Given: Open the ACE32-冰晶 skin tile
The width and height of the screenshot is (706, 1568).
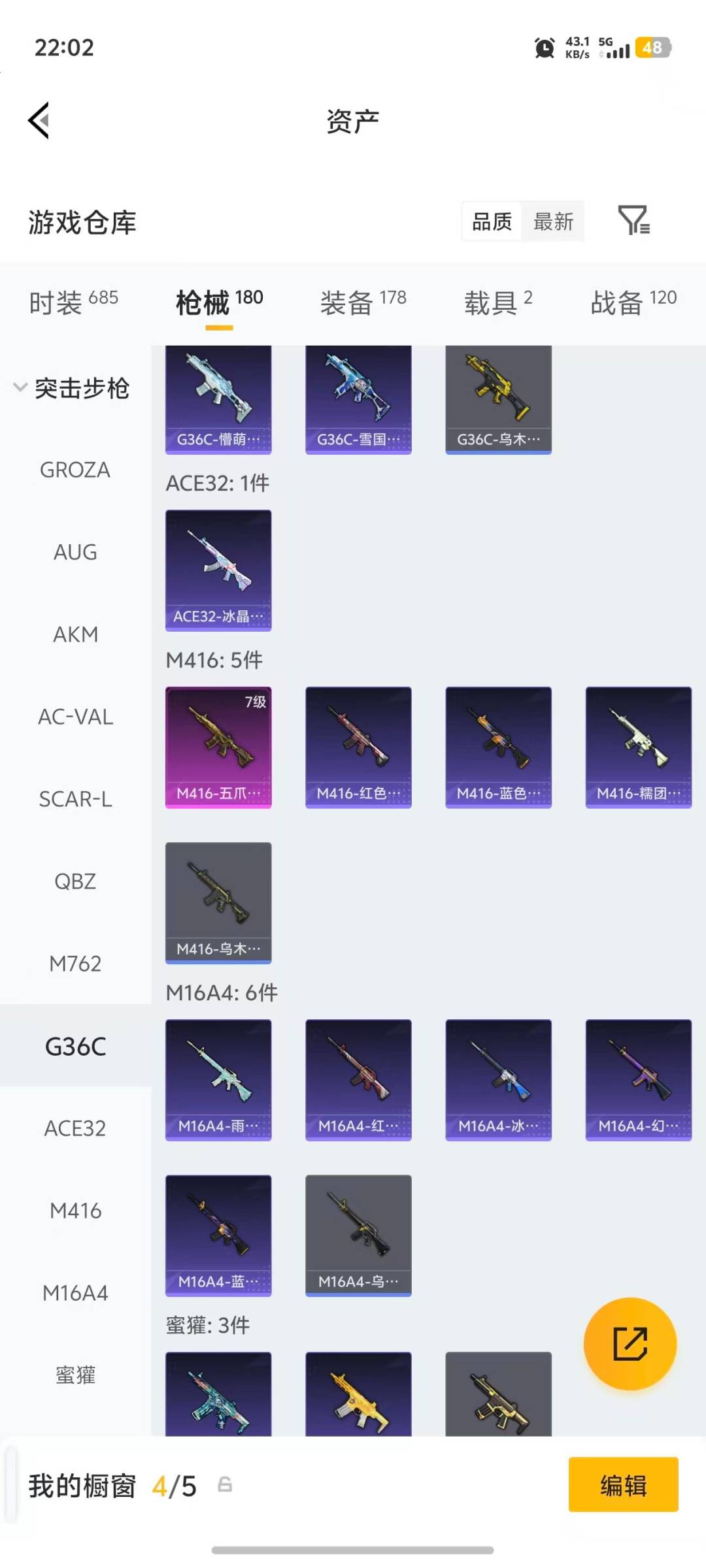Looking at the screenshot, I should coord(218,570).
